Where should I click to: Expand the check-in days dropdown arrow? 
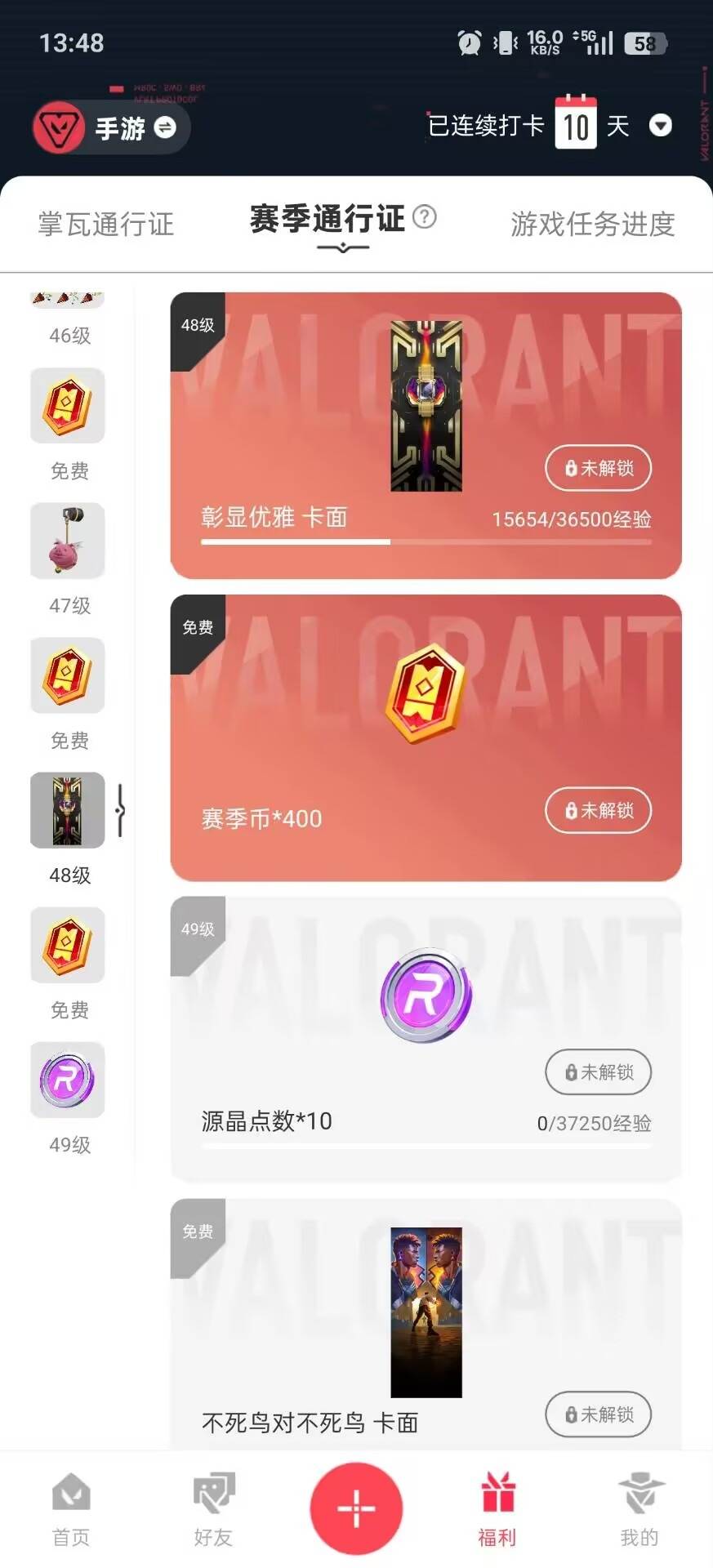(x=661, y=127)
